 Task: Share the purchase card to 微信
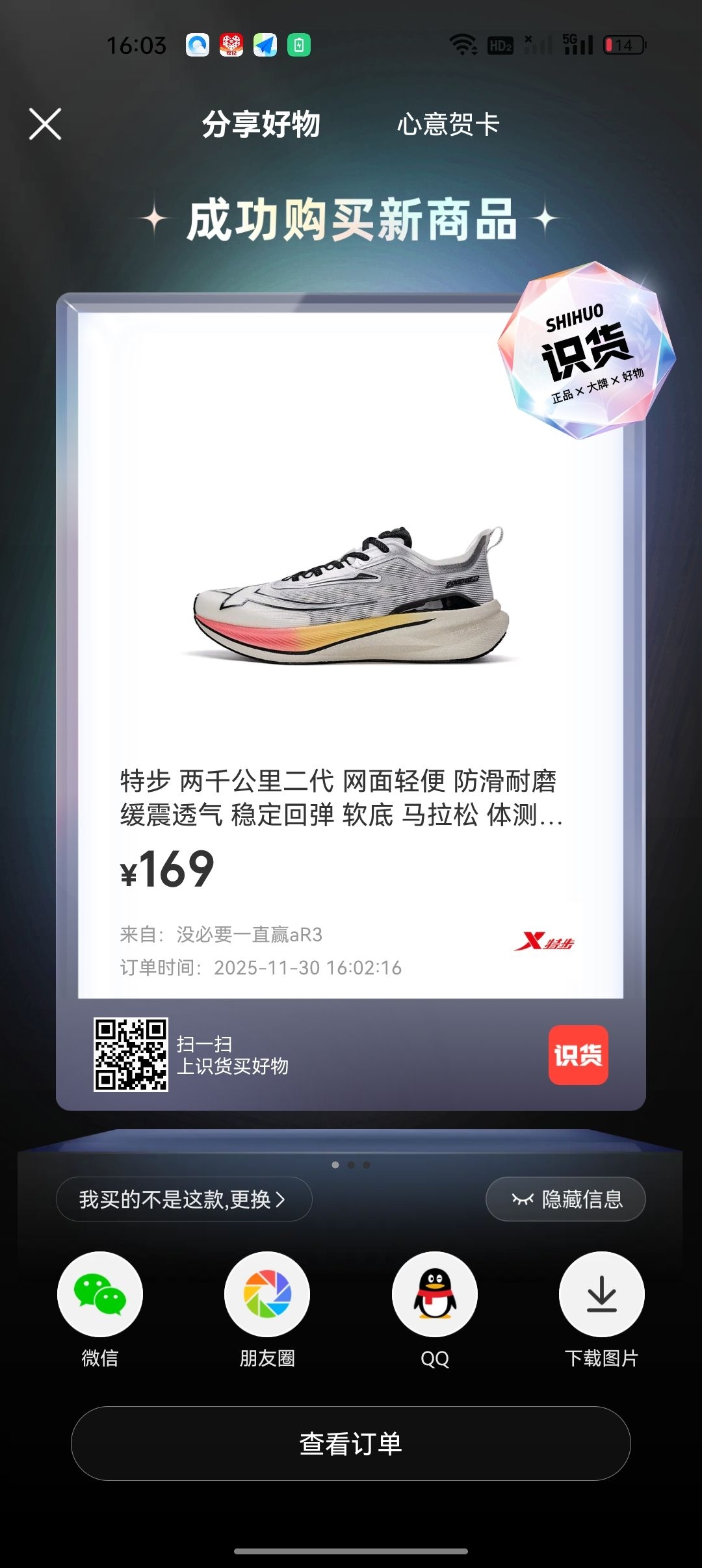(x=99, y=1294)
